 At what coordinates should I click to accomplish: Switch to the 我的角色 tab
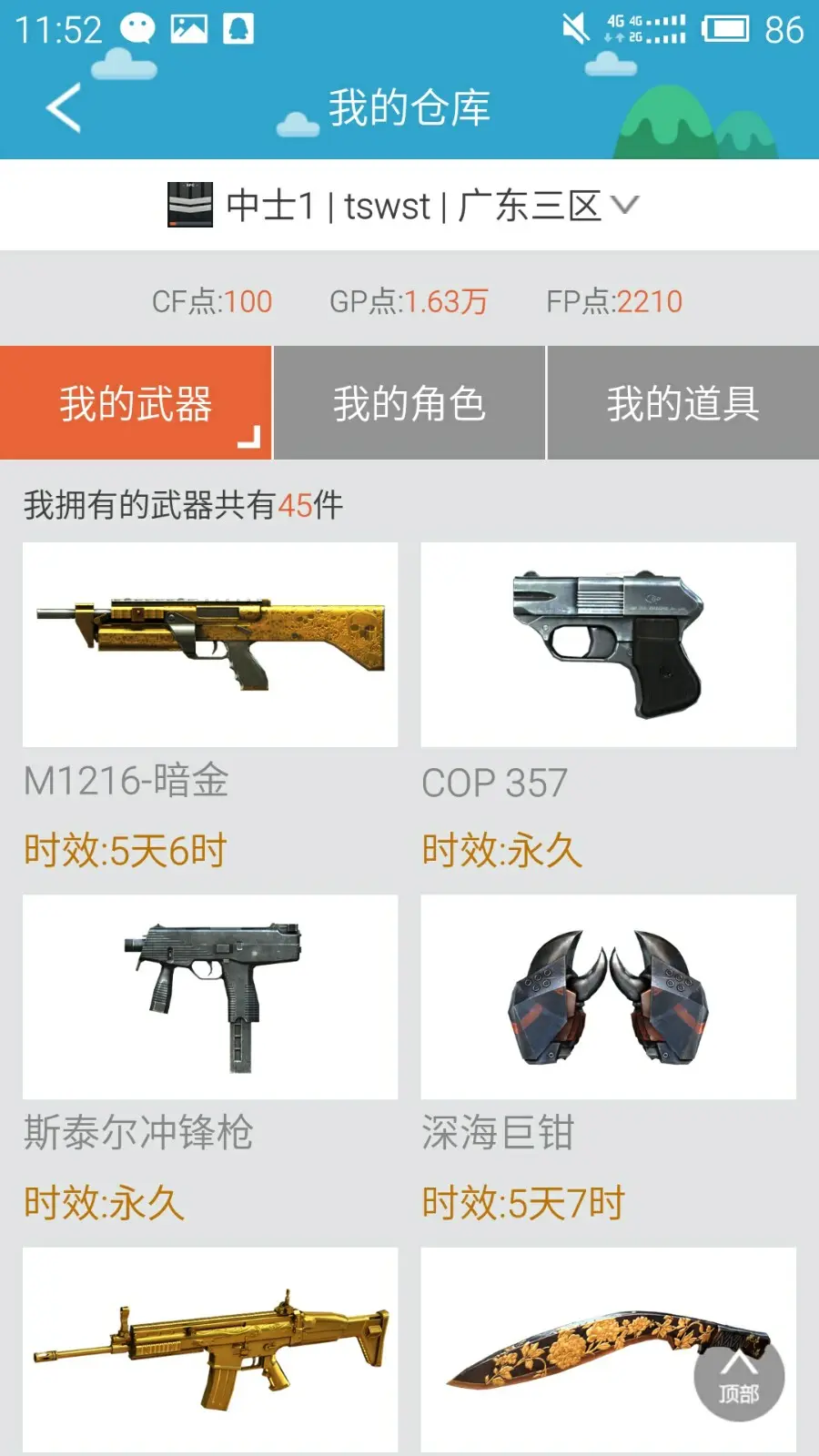(409, 403)
